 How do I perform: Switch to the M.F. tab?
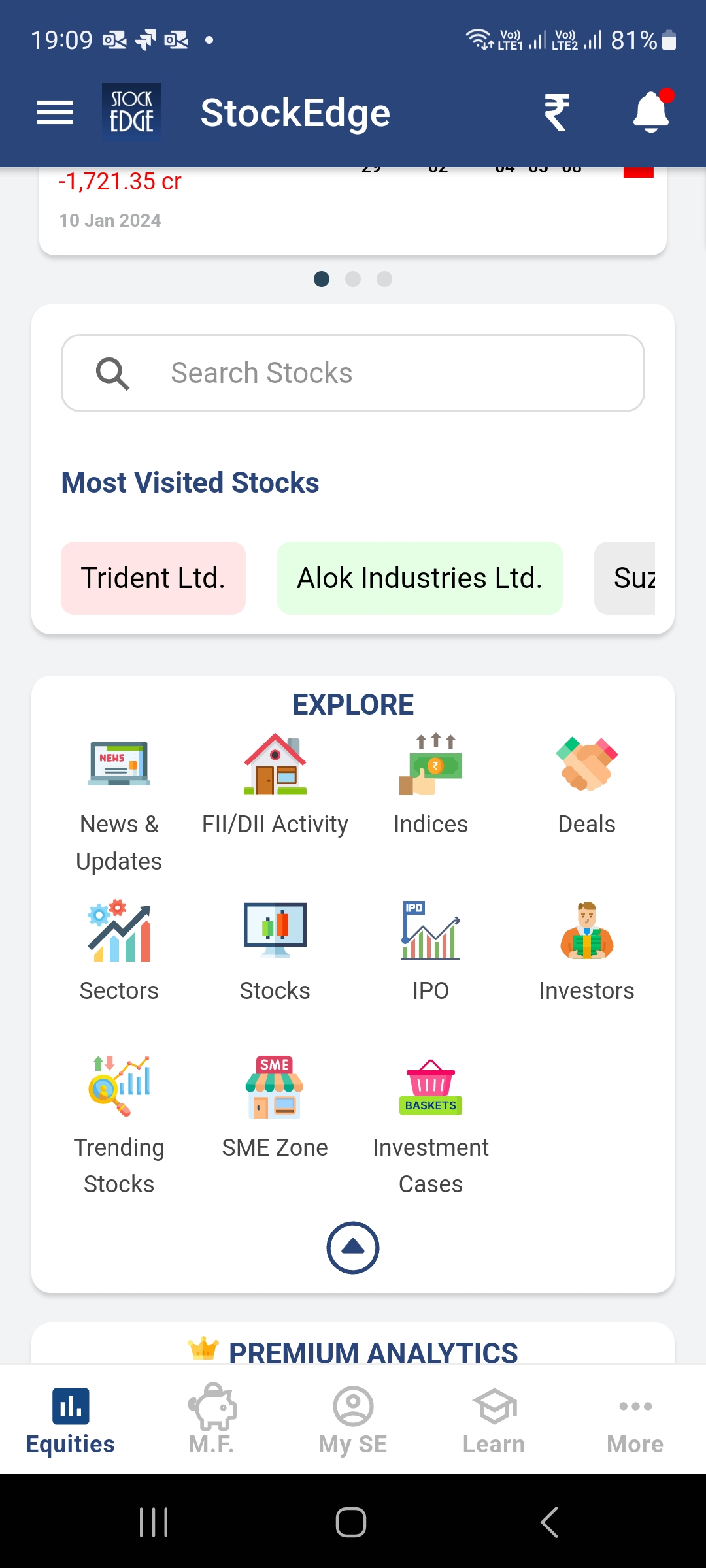tap(212, 1421)
